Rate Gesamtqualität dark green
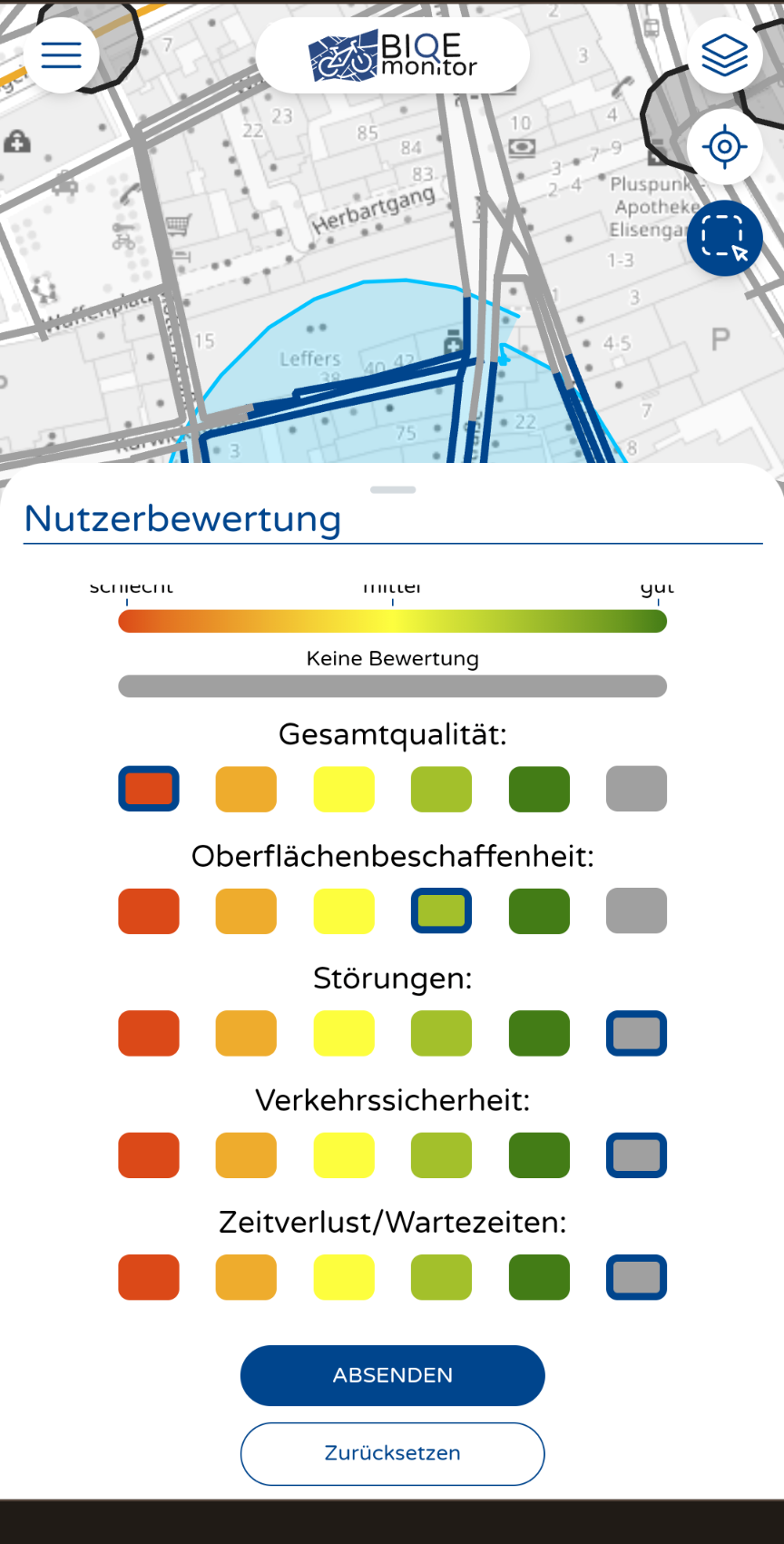Viewport: 784px width, 1544px height. tap(539, 789)
